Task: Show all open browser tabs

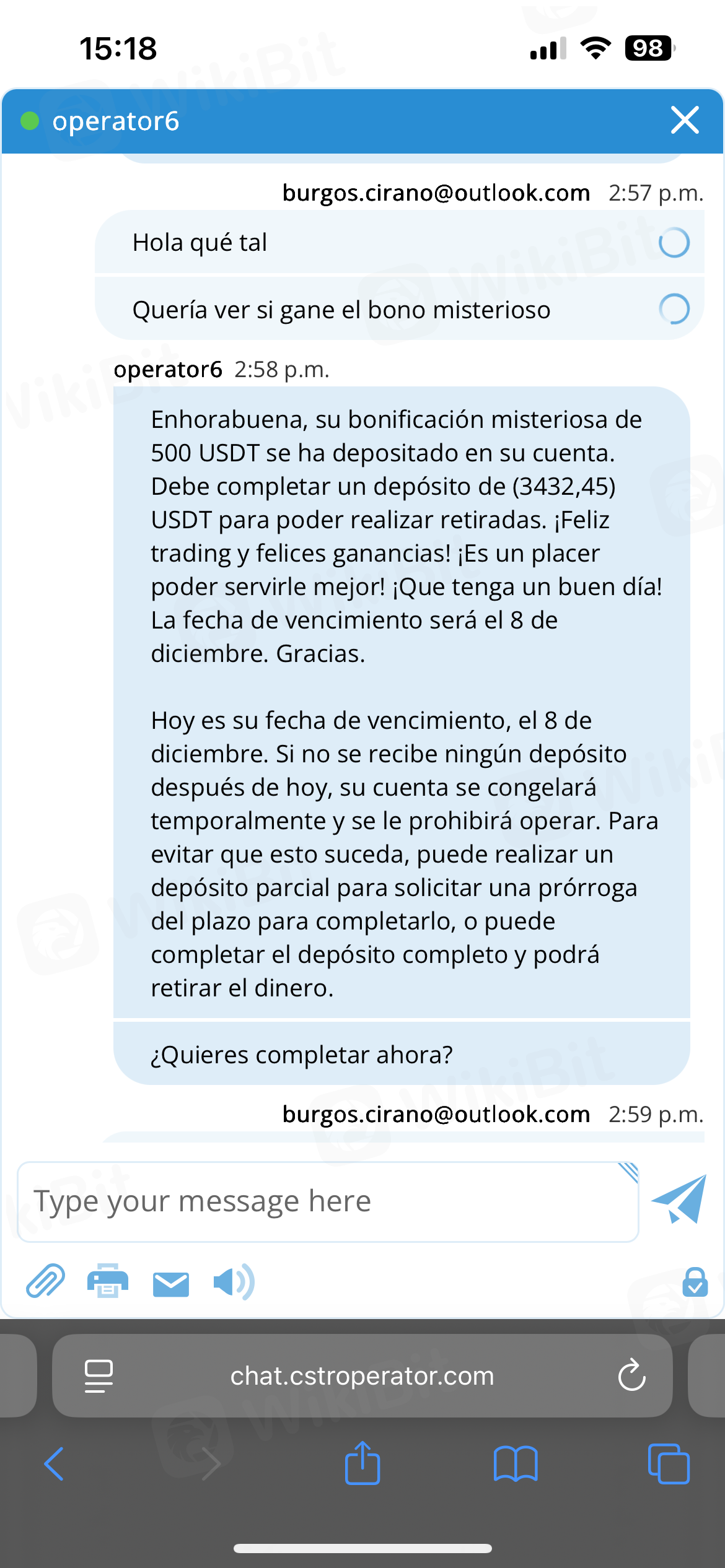Action: [x=669, y=1464]
